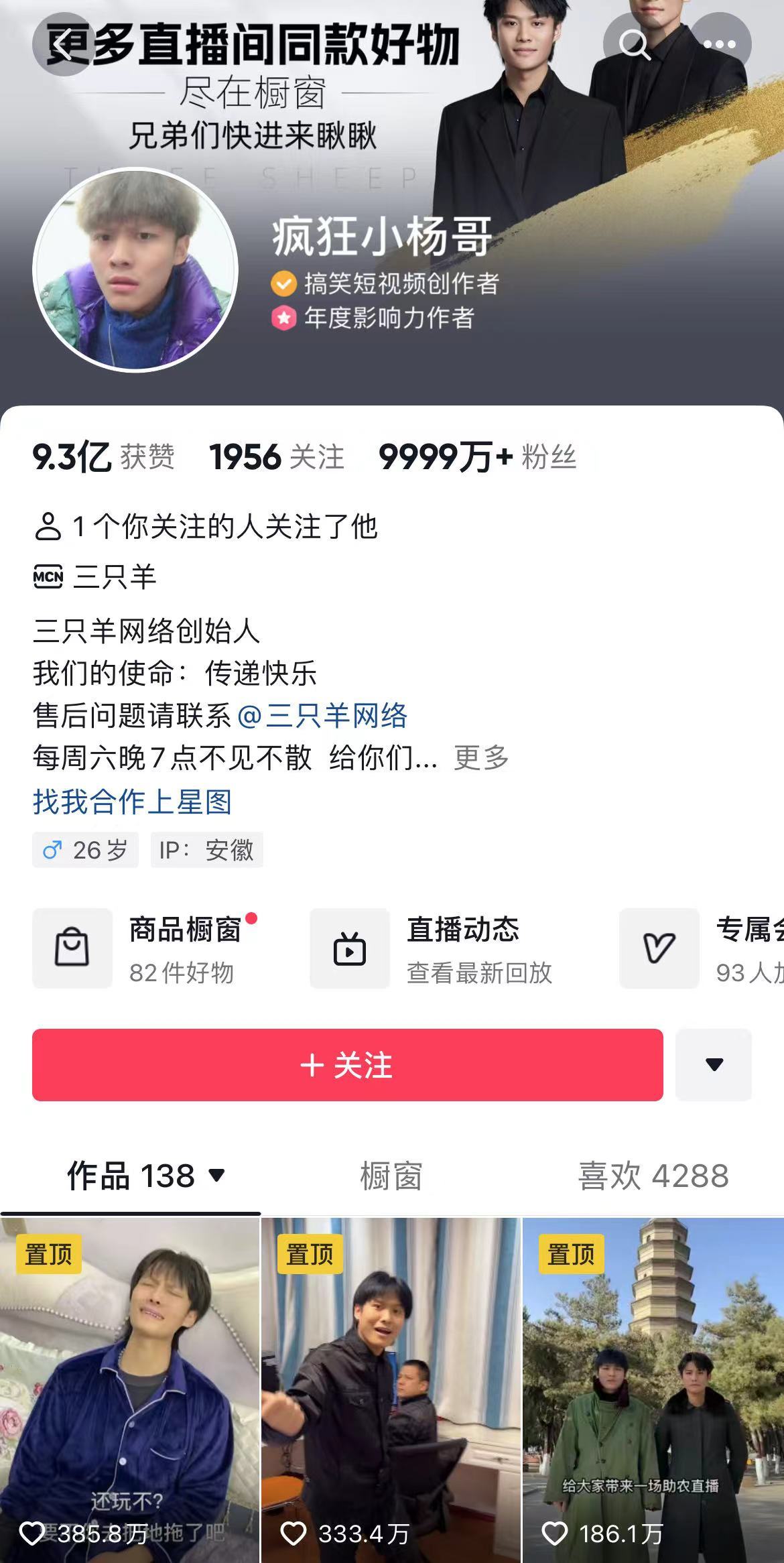The image size is (784, 1563).
Task: View the profile avatar photo
Action: pos(135,269)
